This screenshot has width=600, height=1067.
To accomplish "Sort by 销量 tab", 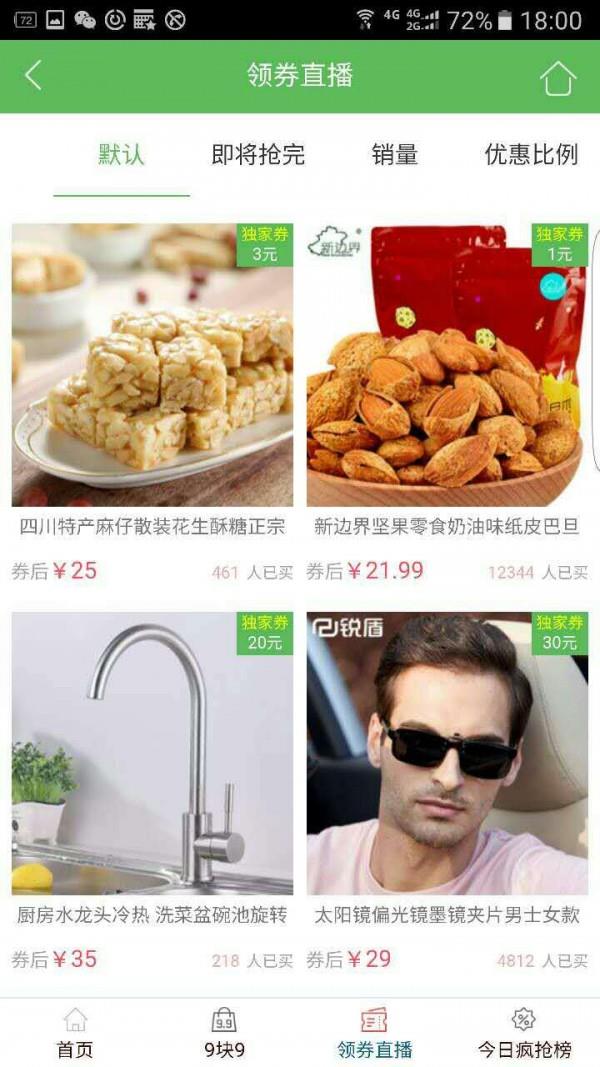I will (x=394, y=155).
